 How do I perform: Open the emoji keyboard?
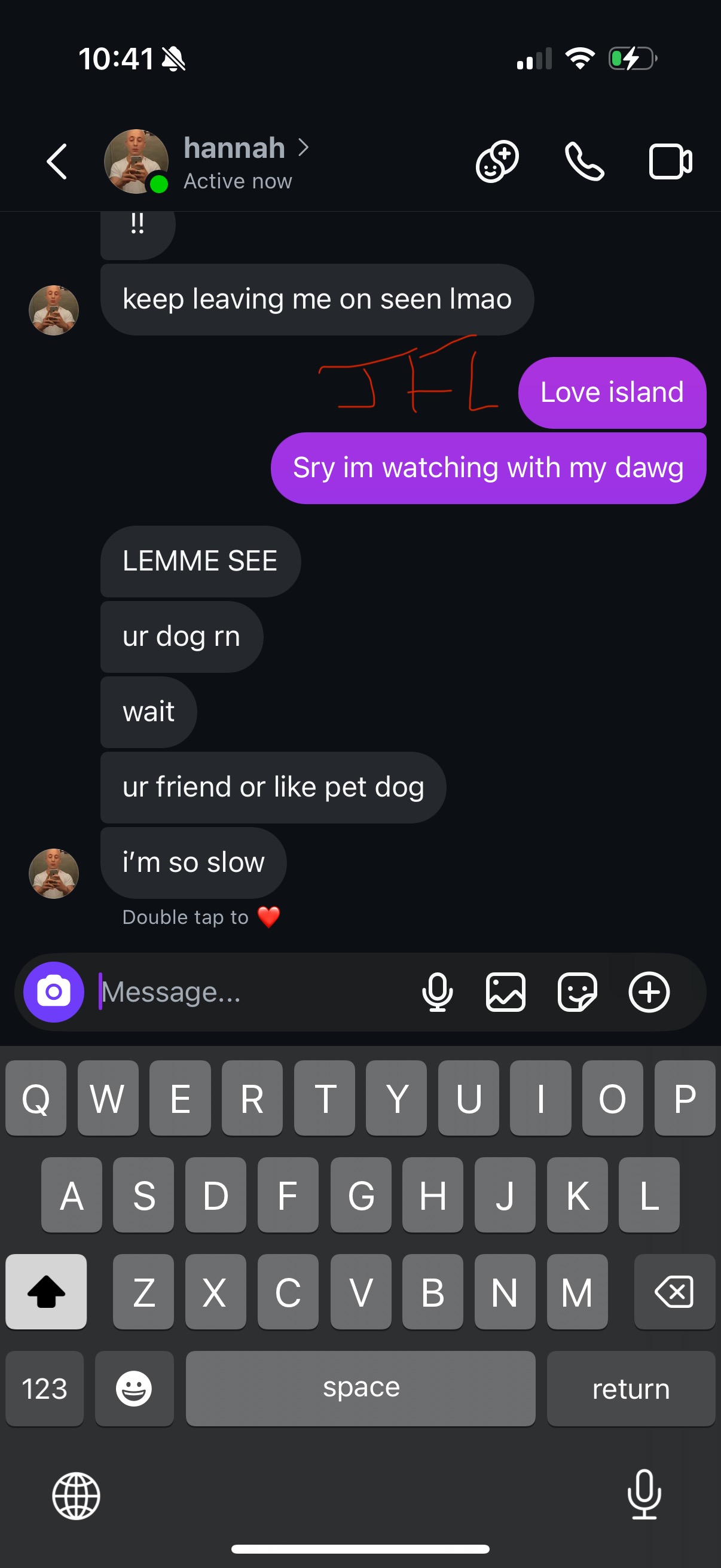pos(134,1389)
